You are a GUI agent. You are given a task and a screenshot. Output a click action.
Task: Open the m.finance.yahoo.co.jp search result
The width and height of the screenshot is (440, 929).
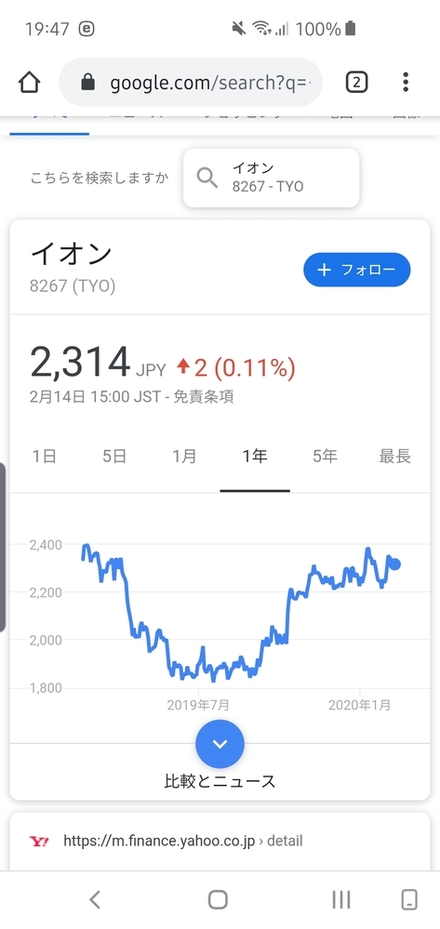(x=182, y=841)
